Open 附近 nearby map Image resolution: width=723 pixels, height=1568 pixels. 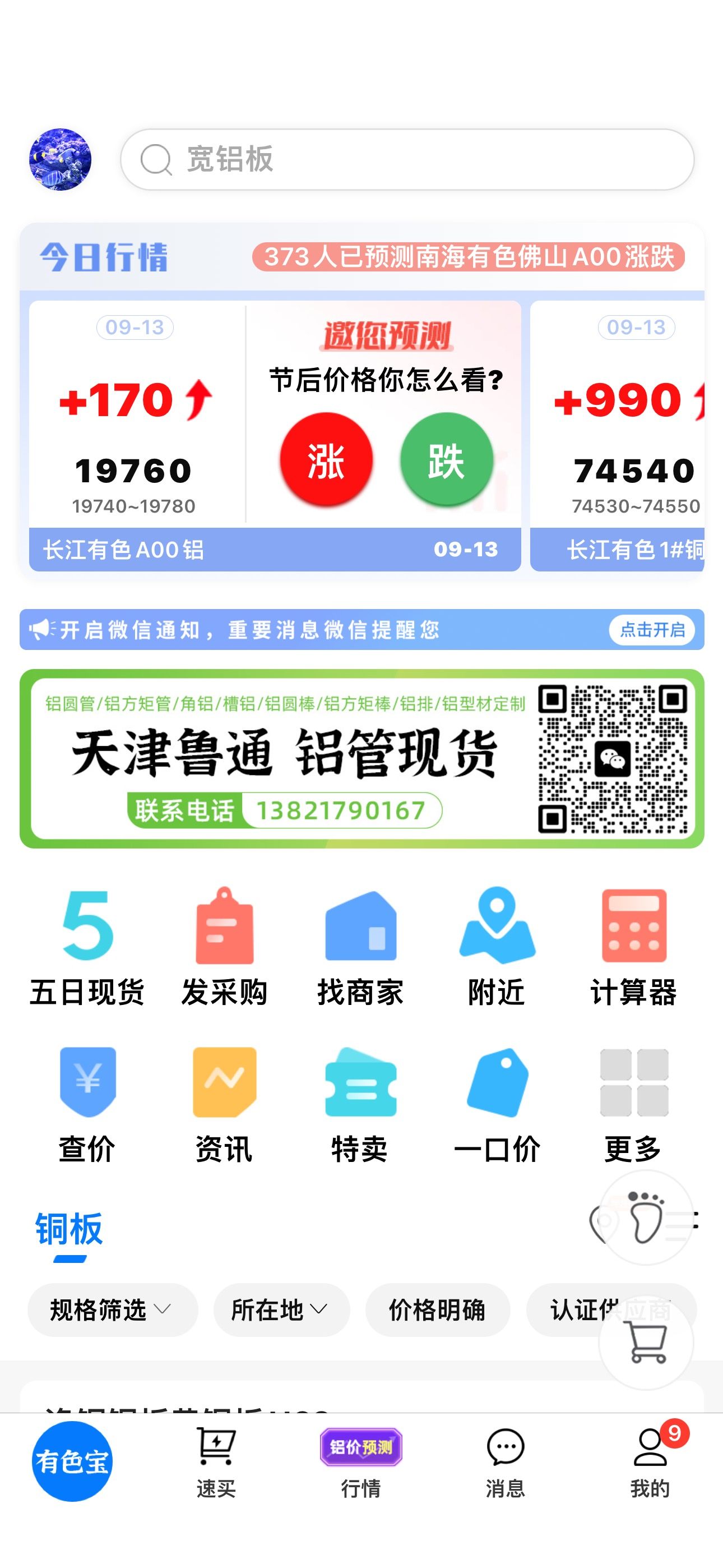(497, 947)
